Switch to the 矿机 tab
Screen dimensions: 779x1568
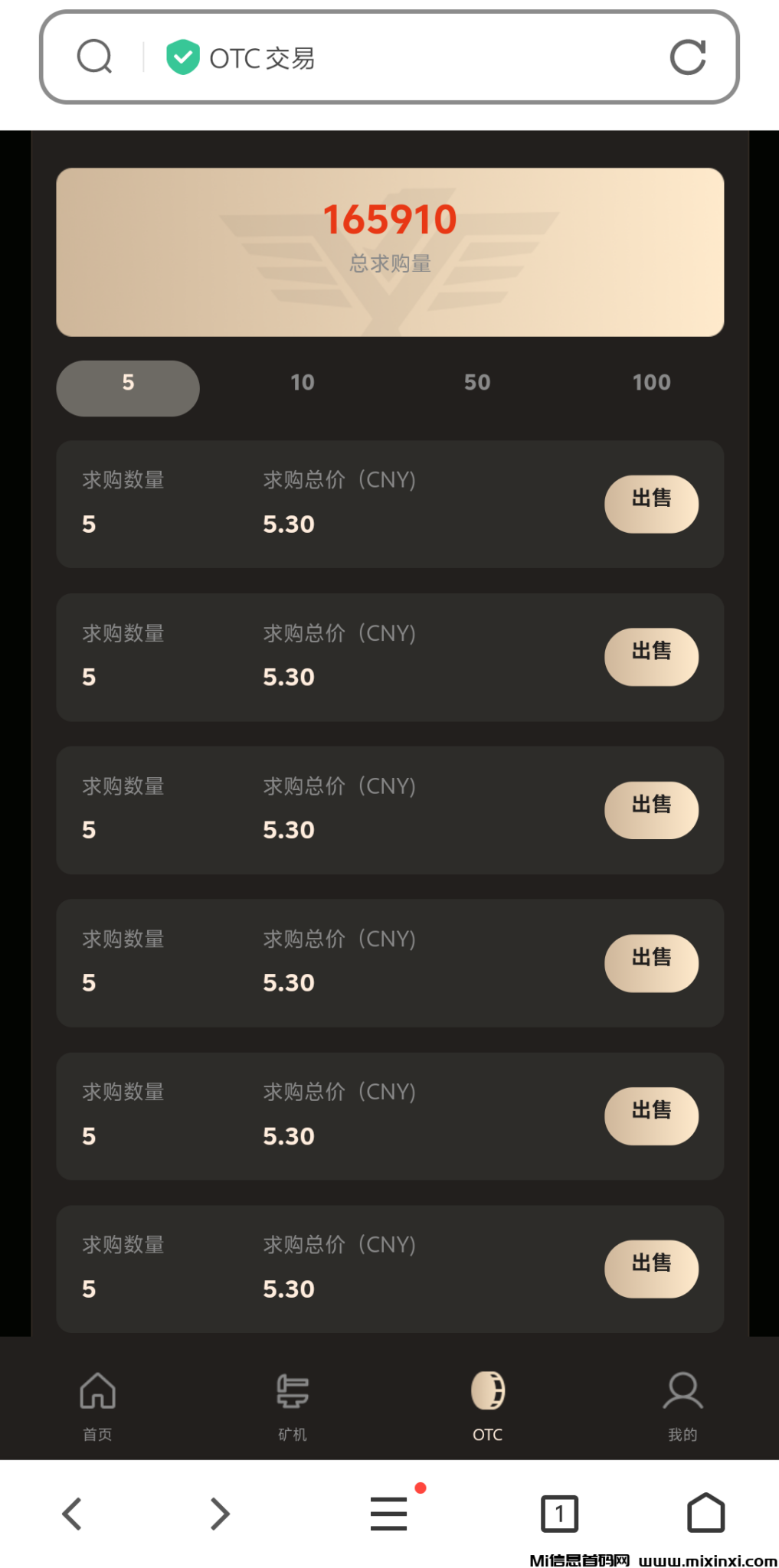pyautogui.click(x=292, y=1405)
